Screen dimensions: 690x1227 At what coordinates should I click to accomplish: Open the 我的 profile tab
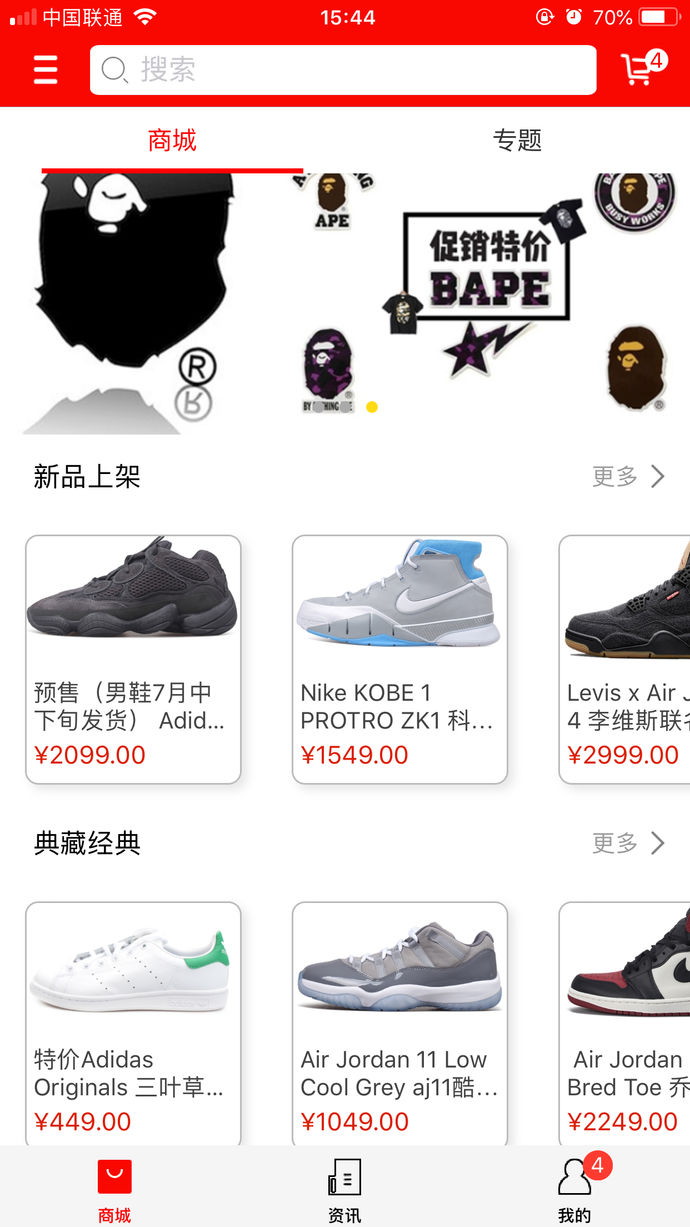(575, 1188)
